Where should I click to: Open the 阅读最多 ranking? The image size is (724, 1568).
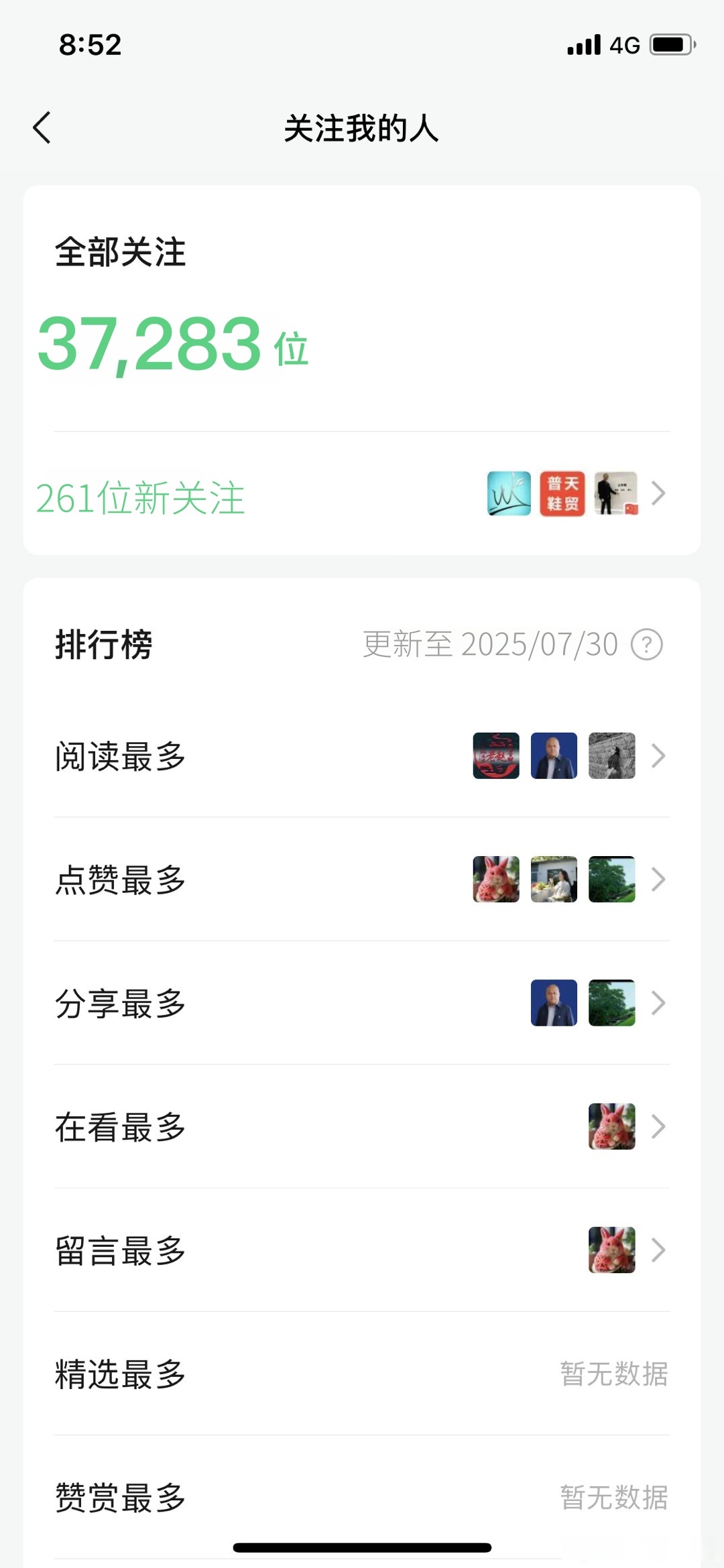[x=362, y=756]
